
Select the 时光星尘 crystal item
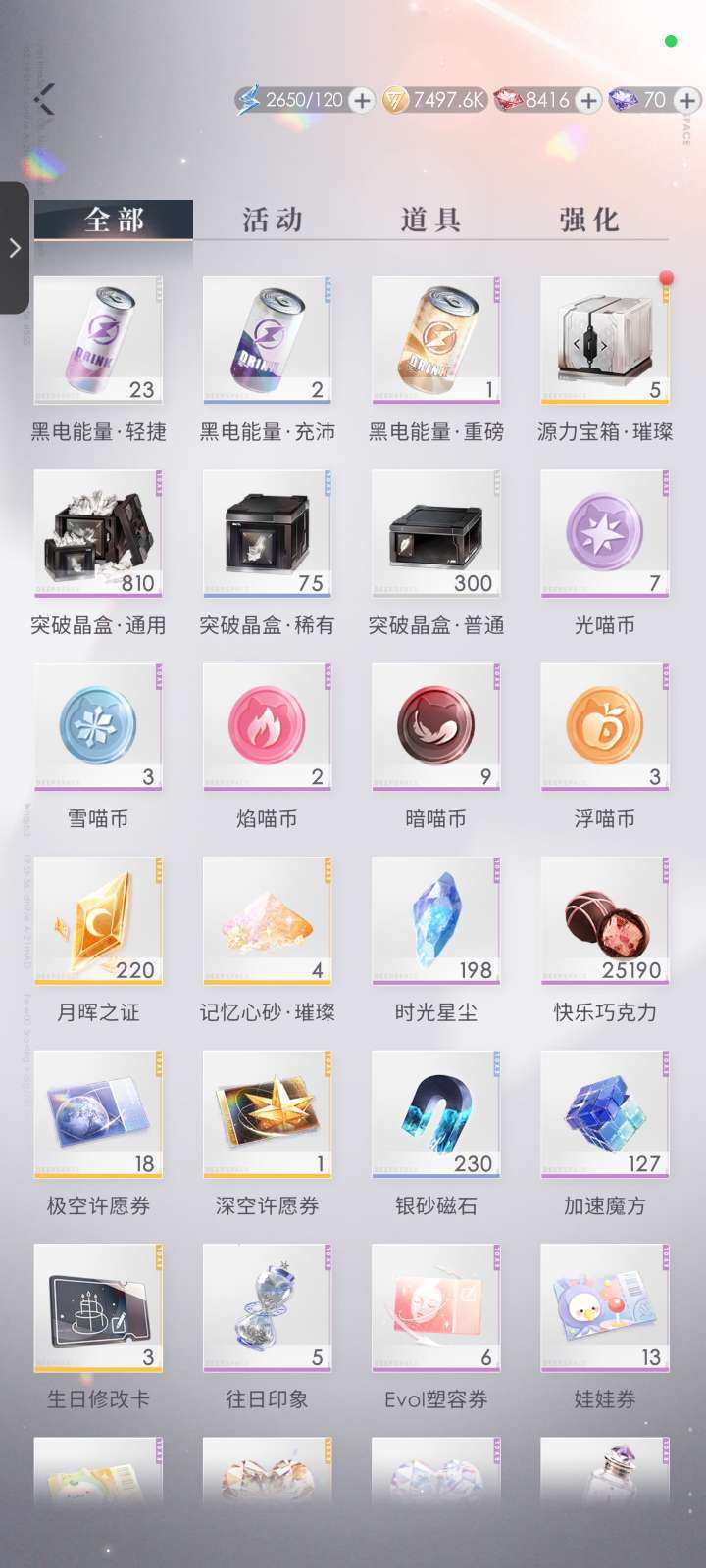(x=435, y=921)
